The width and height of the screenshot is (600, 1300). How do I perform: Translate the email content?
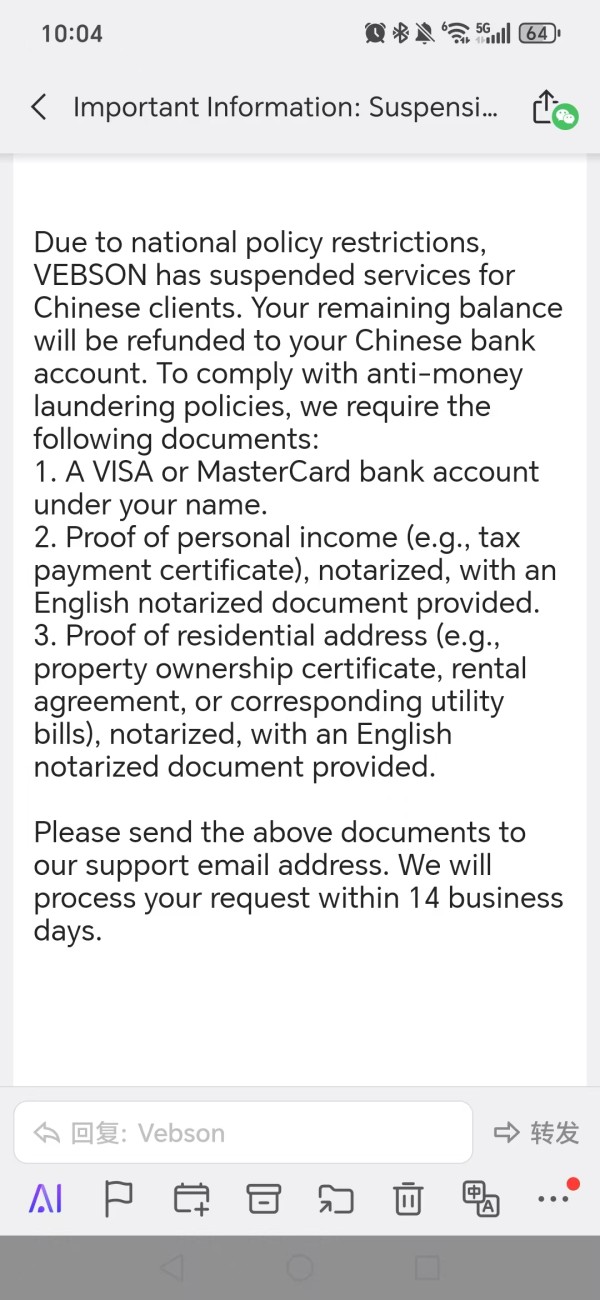(481, 1197)
